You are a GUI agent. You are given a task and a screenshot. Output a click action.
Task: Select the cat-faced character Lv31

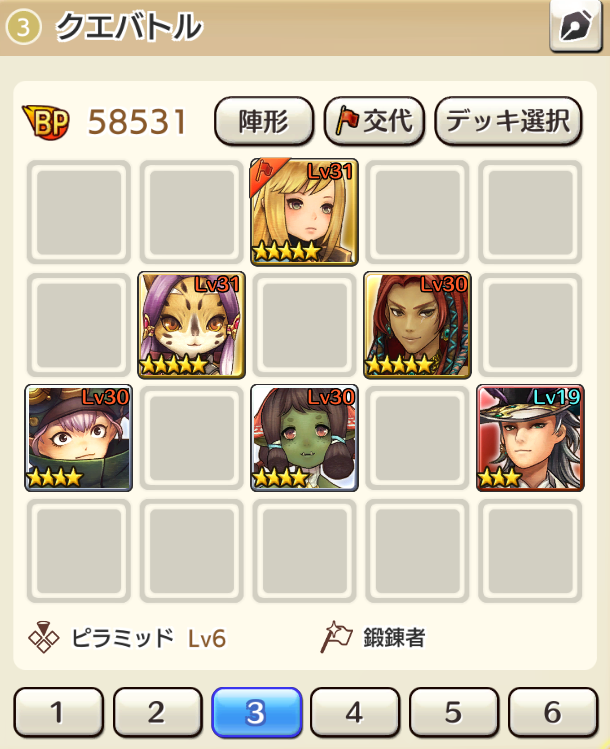pos(191,324)
